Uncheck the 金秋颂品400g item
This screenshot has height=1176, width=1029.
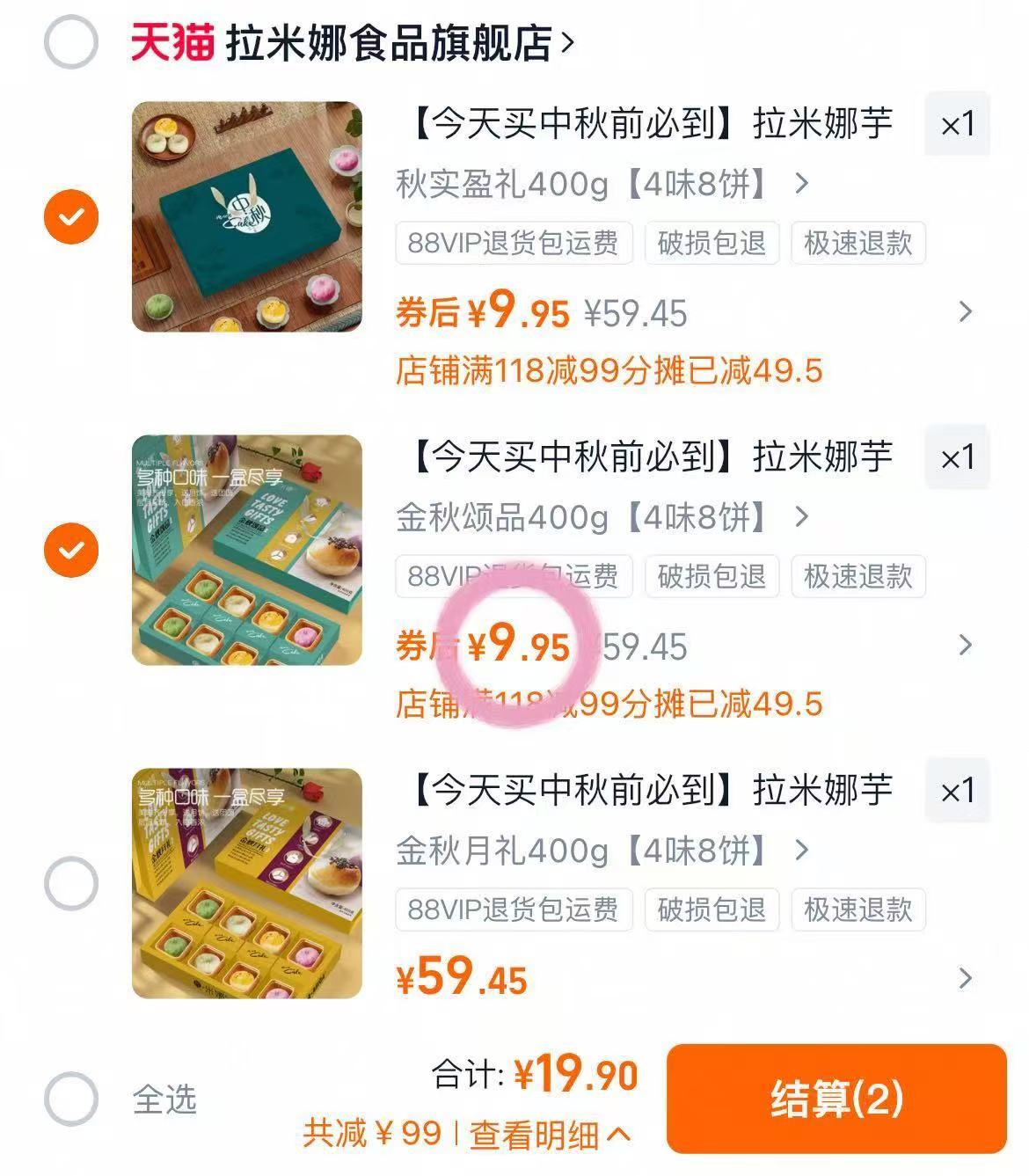click(70, 550)
